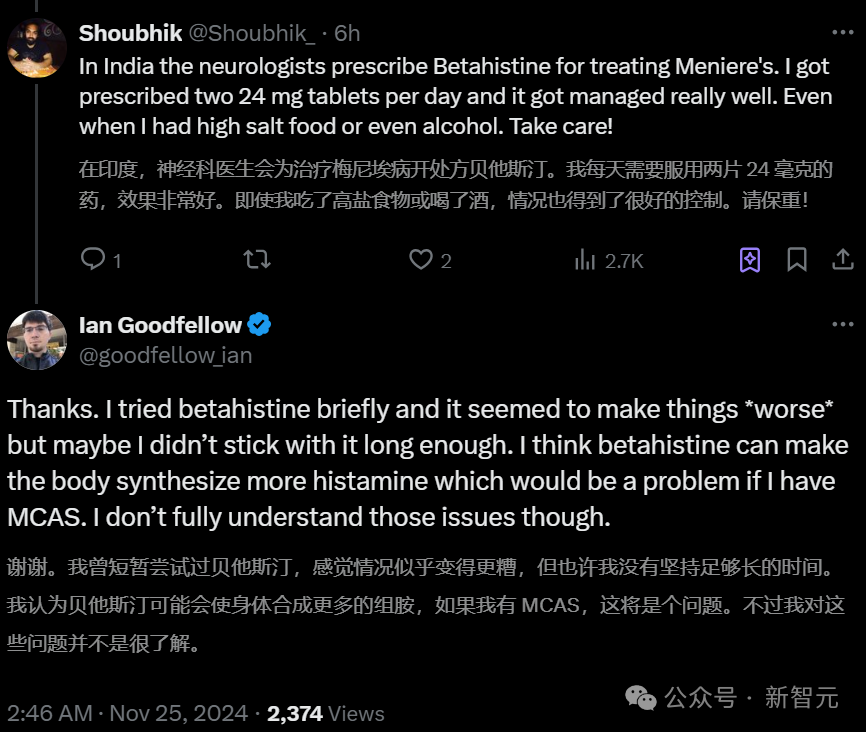Tap the purple sparkle bookmark icon
Screen dimensions: 866x732
[x=750, y=260]
